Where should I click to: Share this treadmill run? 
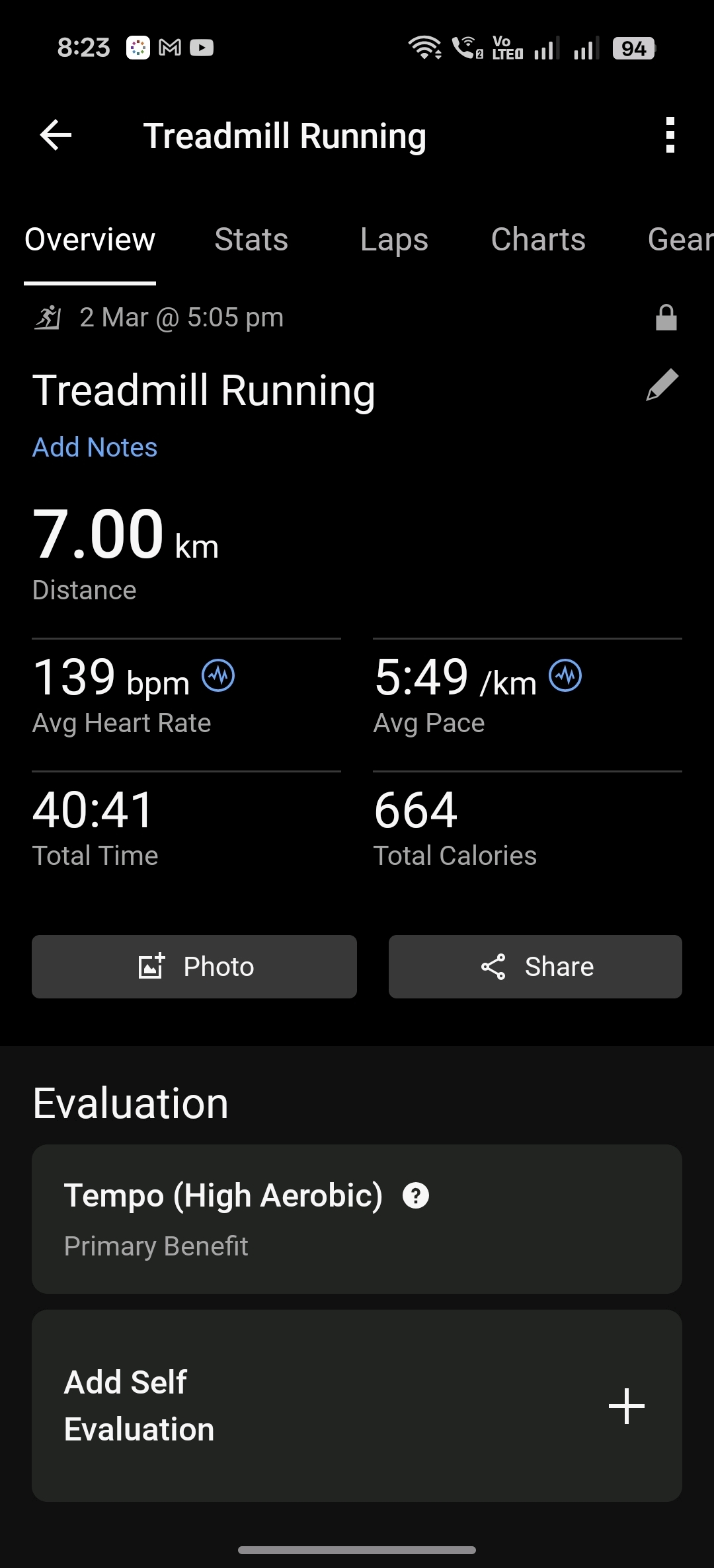click(535, 967)
